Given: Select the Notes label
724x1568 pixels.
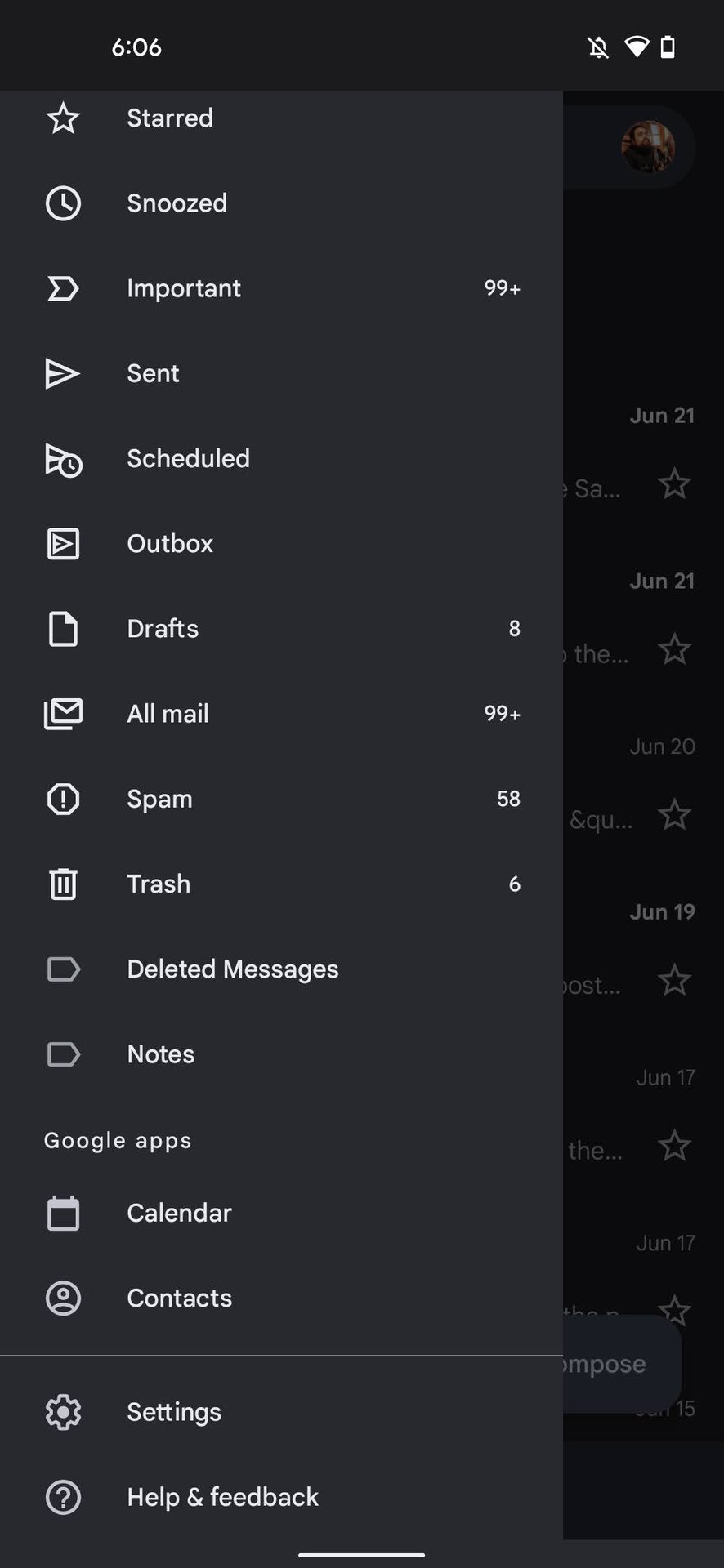Looking at the screenshot, I should 161,1054.
